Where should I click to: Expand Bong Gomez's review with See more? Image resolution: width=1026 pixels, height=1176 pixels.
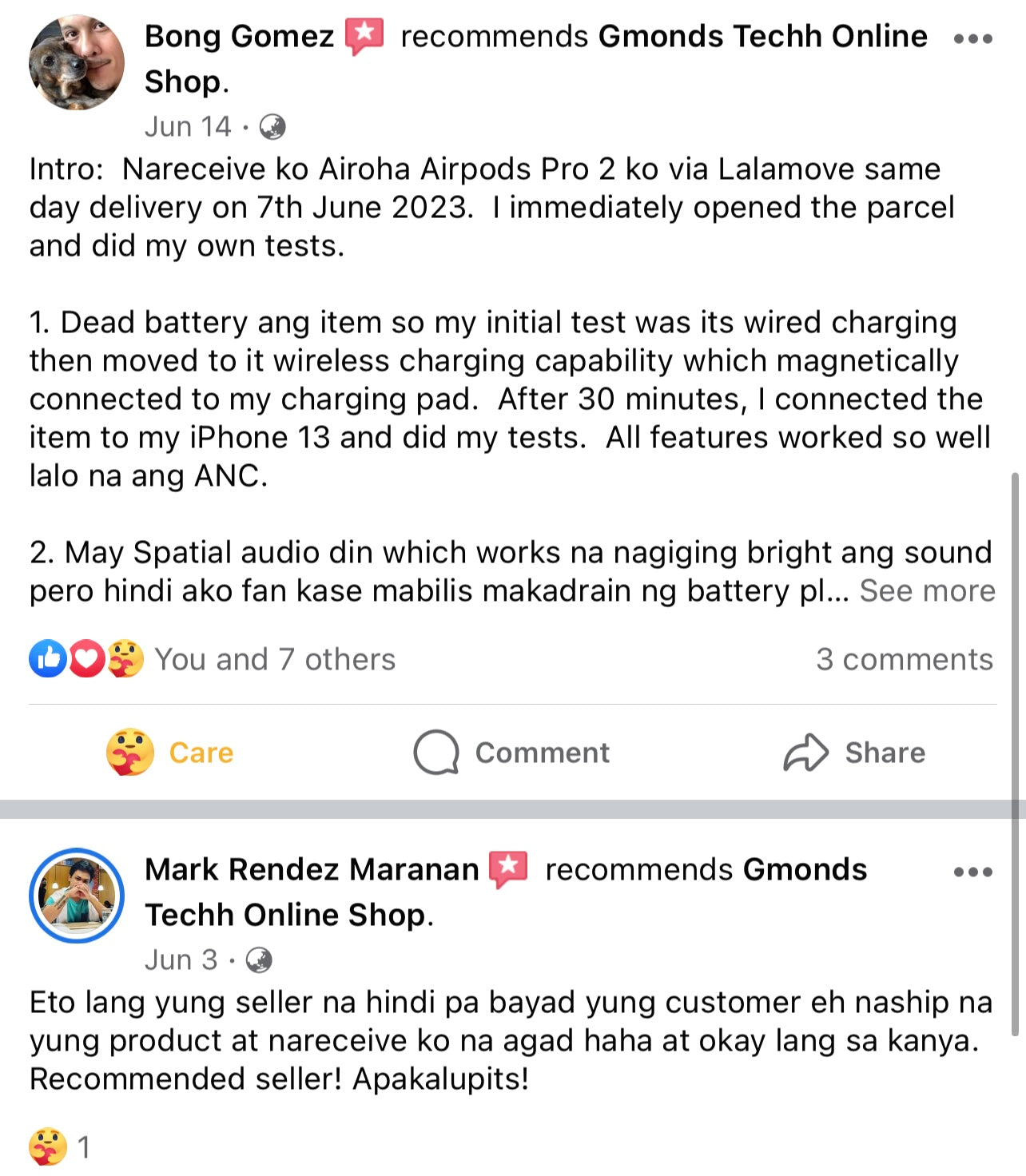pos(927,591)
